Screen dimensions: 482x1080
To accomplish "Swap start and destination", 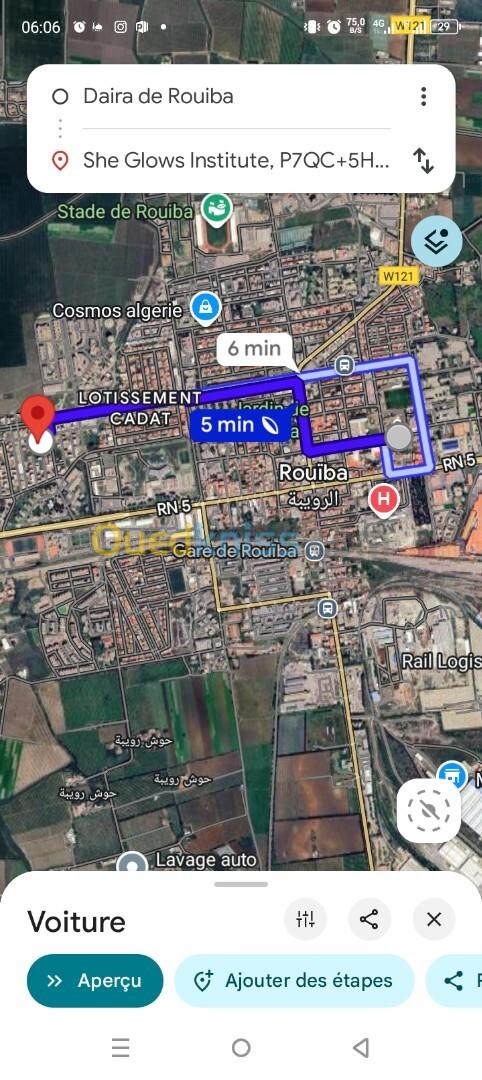I will click(423, 160).
